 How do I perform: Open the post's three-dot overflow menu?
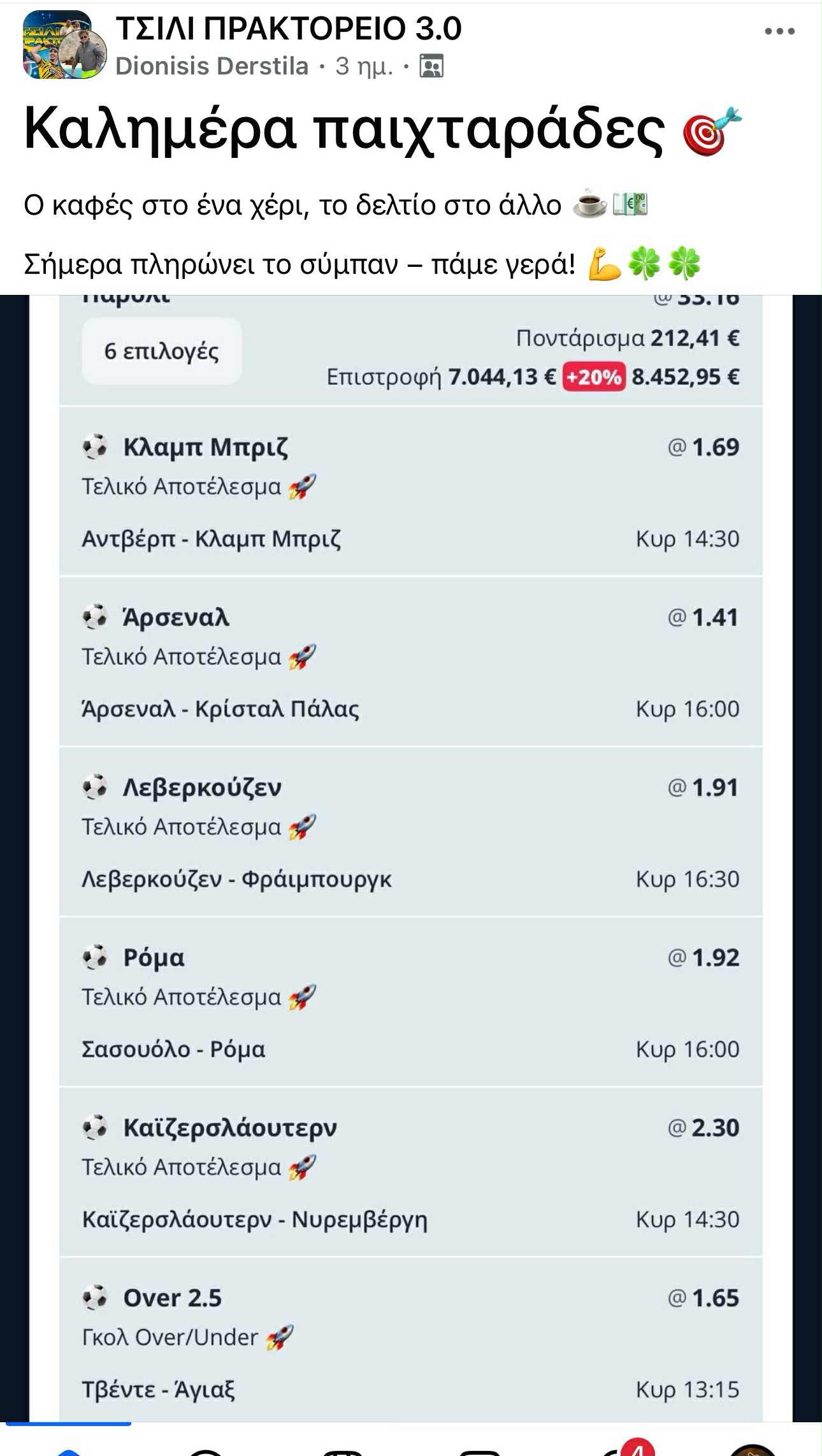(779, 31)
